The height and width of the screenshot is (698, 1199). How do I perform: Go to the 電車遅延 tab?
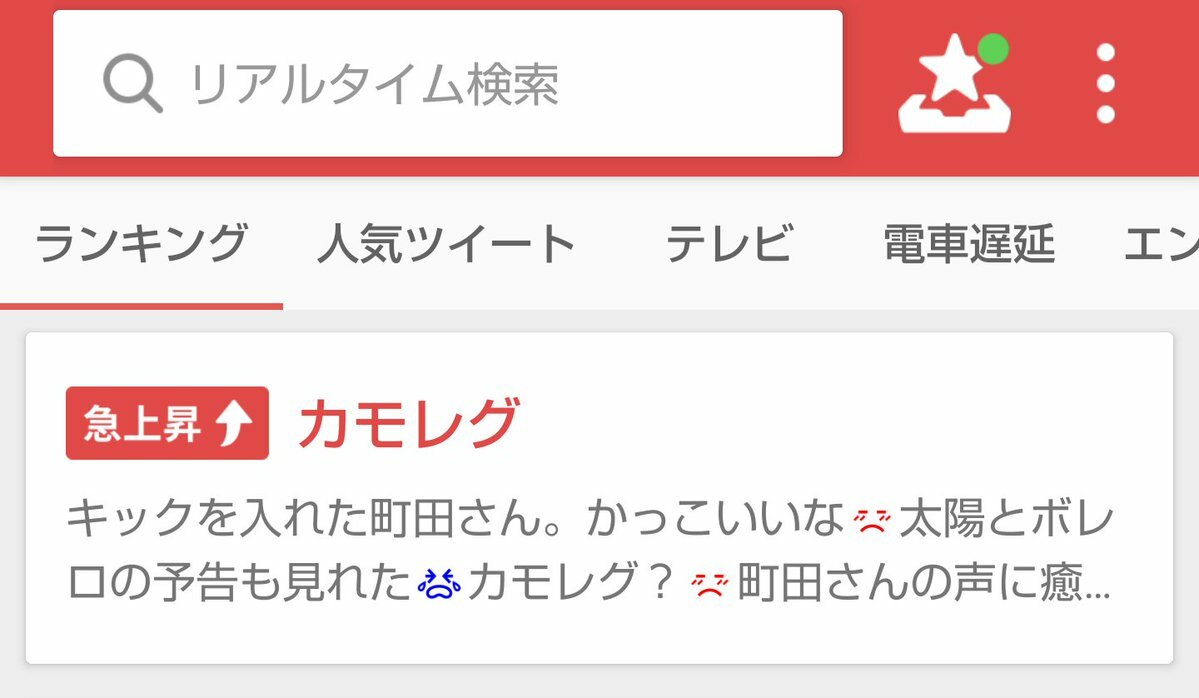click(969, 243)
